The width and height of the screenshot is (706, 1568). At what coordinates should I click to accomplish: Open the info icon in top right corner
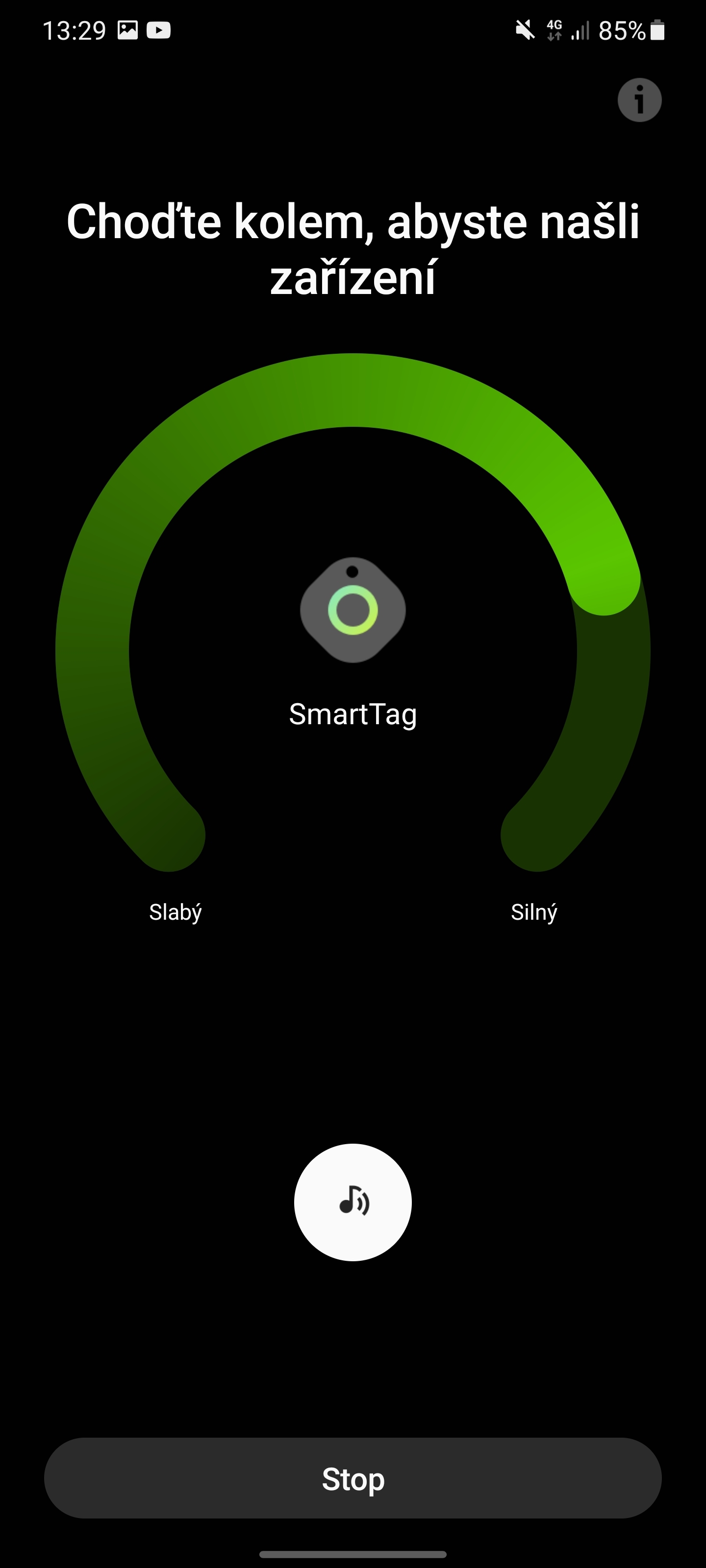click(640, 100)
